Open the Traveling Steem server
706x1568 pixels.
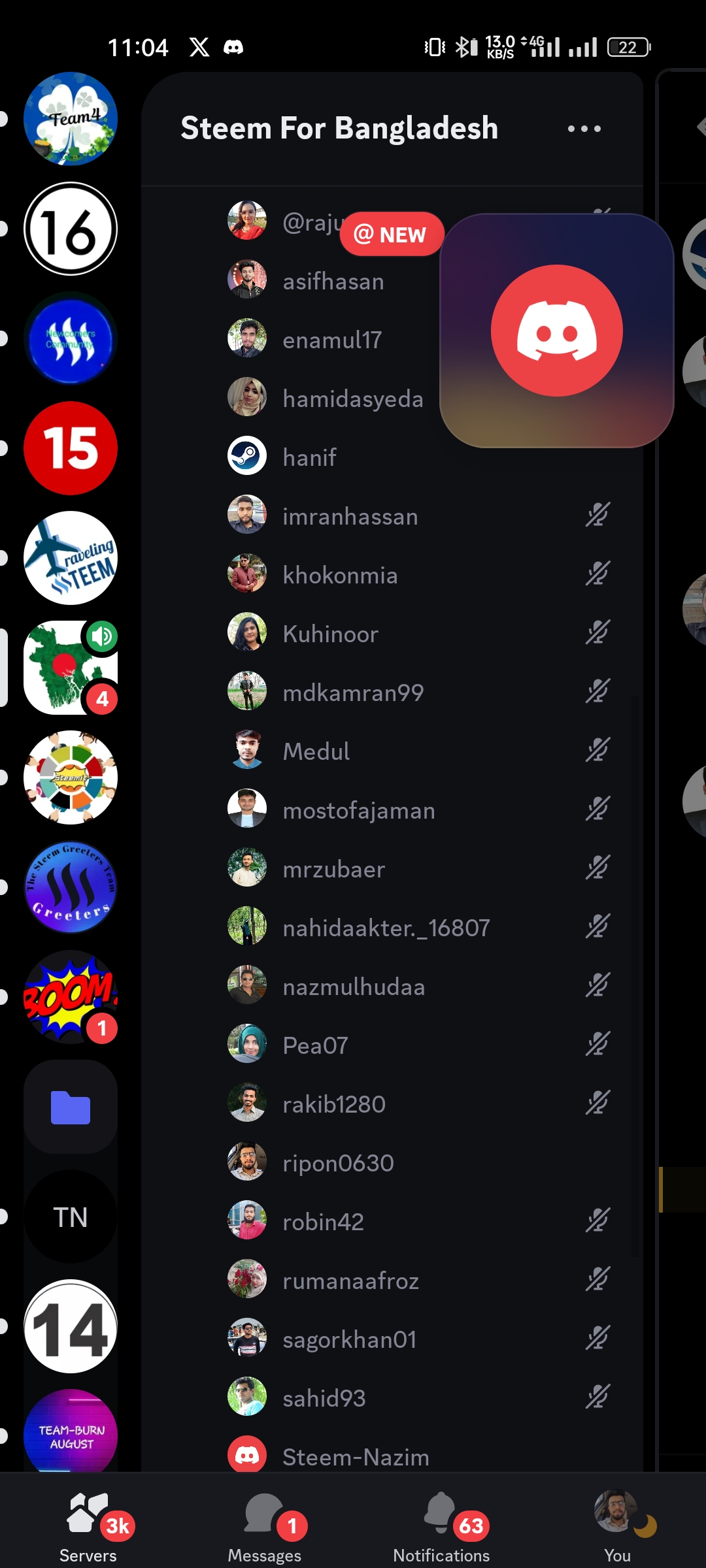click(x=71, y=558)
